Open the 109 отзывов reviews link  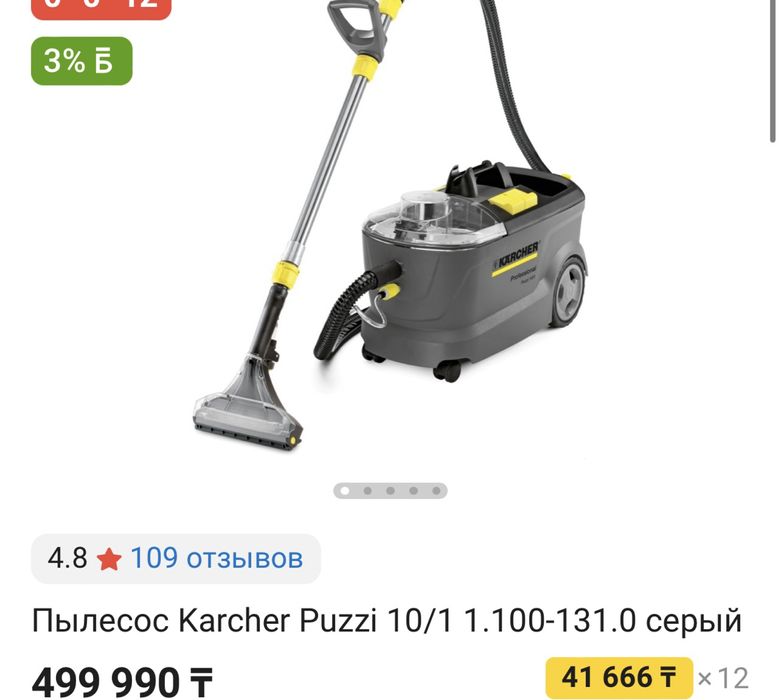coord(215,558)
